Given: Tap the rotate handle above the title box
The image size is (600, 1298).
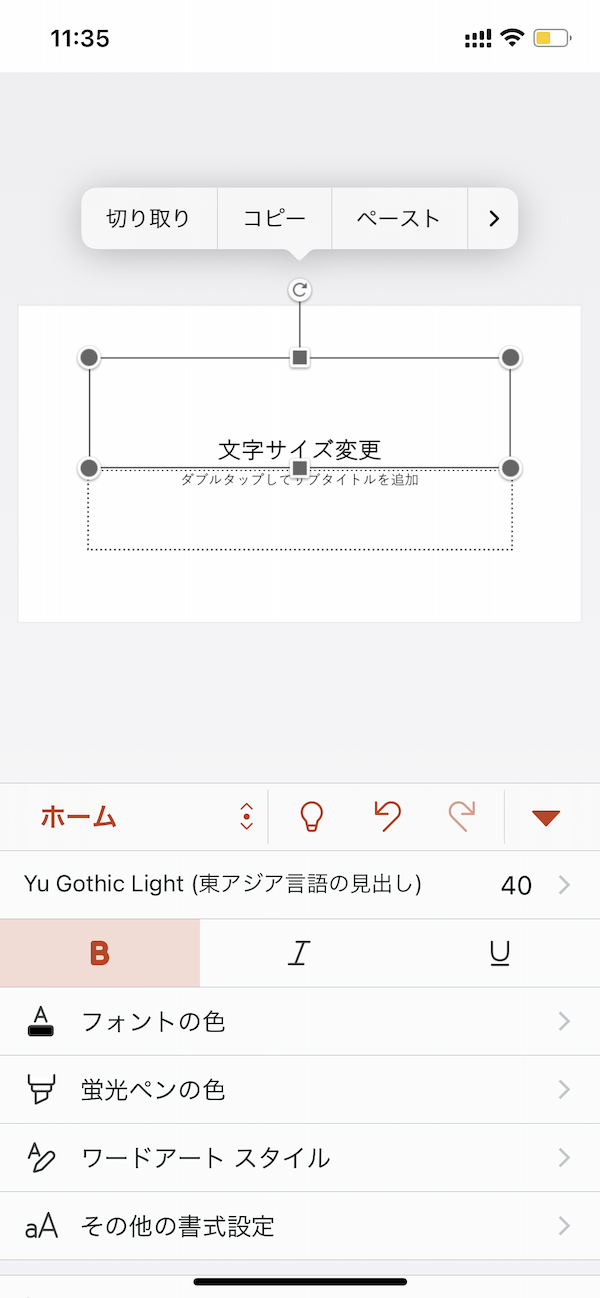Looking at the screenshot, I should [299, 290].
